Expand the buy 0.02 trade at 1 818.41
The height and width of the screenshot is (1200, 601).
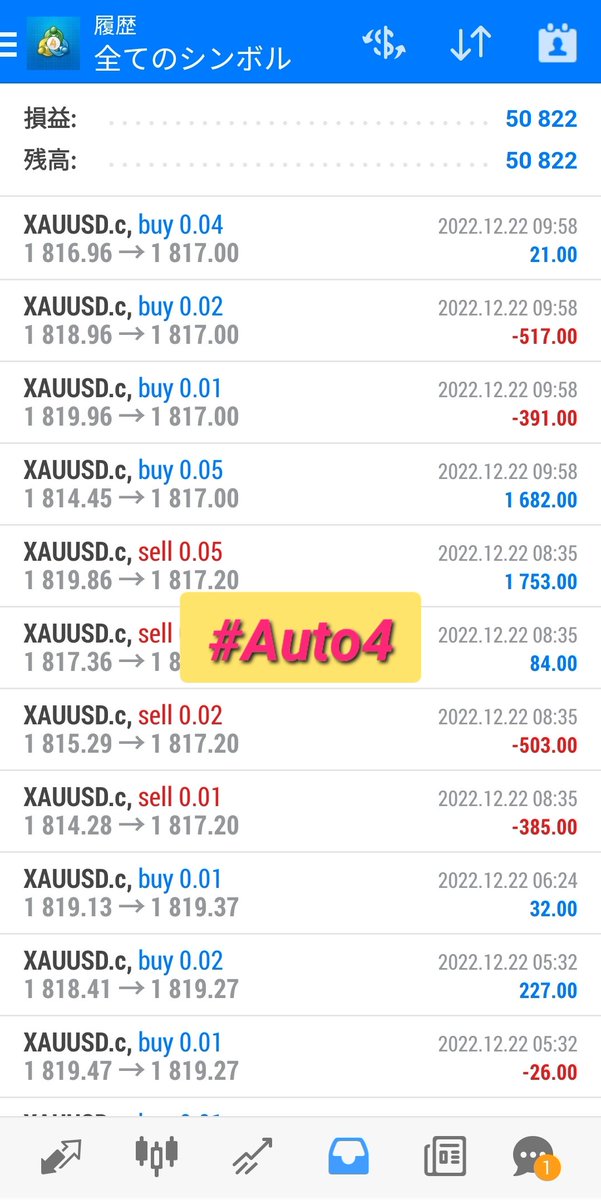tap(300, 977)
